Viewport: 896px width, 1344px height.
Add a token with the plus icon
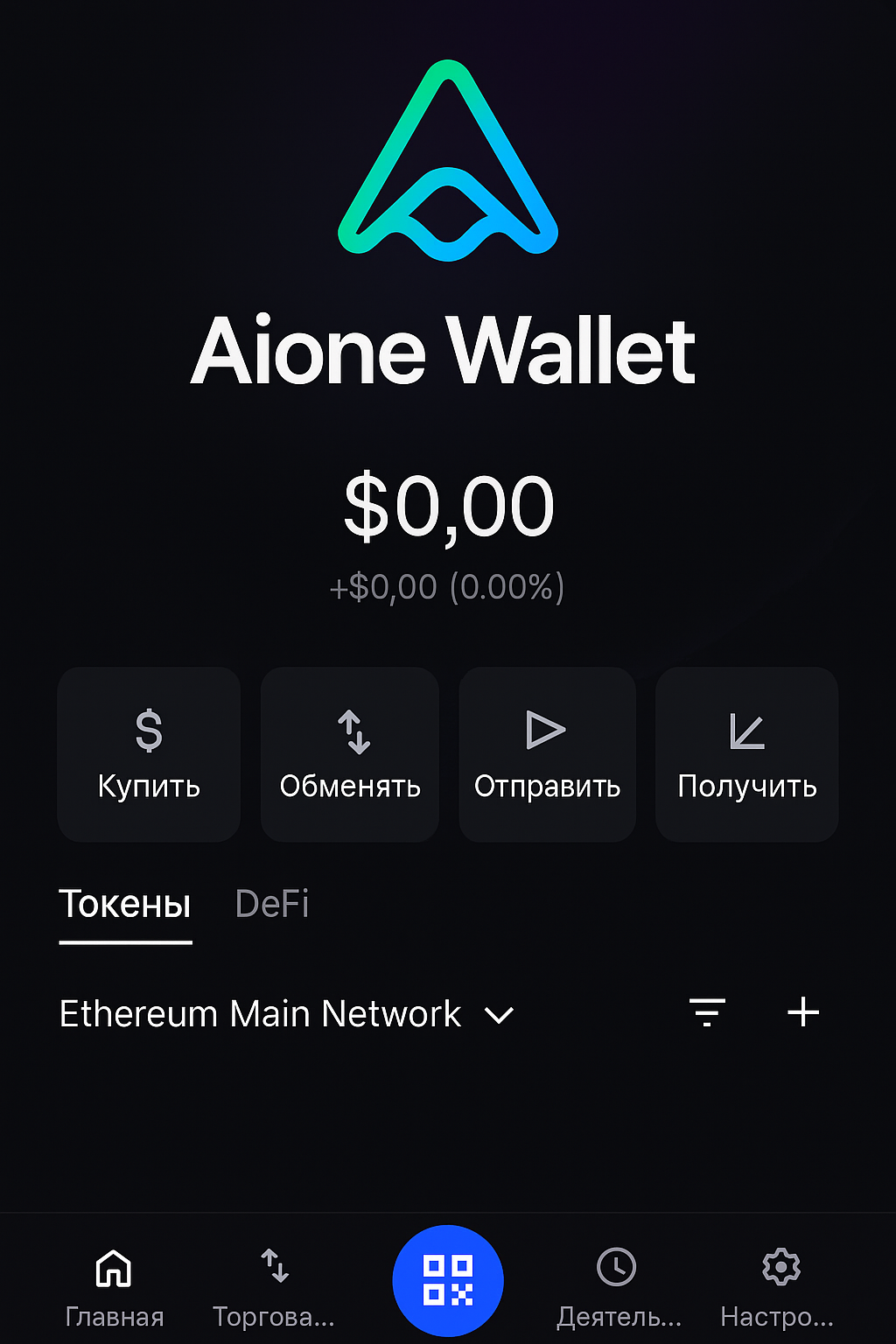point(803,1012)
